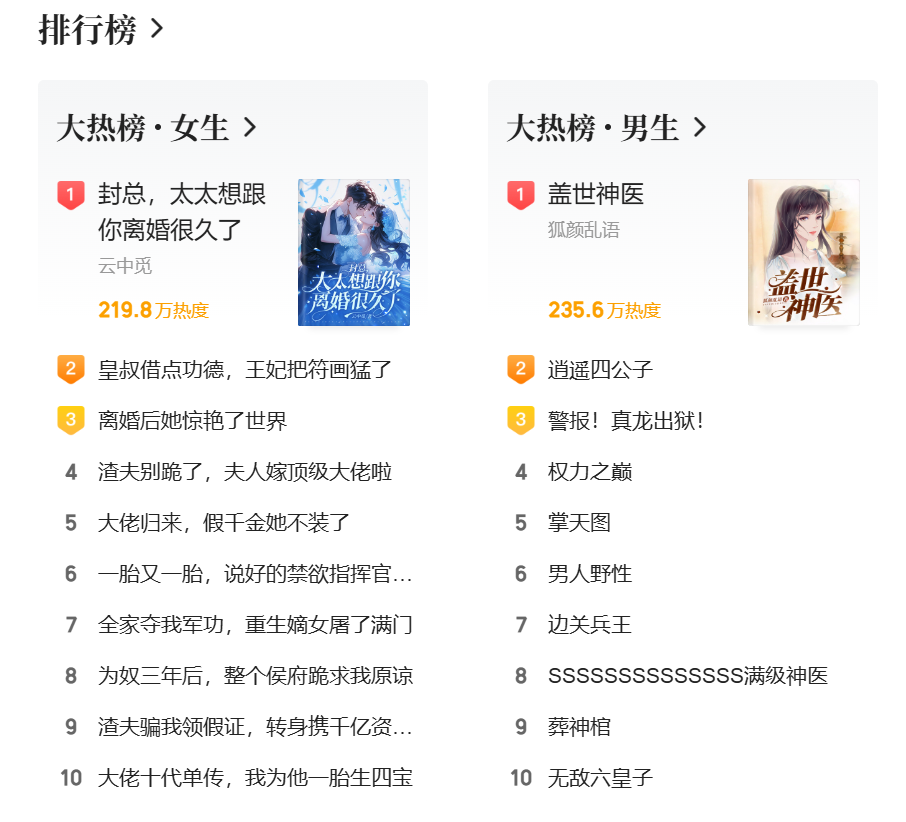Select 警报！真龙出狱！
Image resolution: width=906 pixels, height=822 pixels.
tap(627, 421)
